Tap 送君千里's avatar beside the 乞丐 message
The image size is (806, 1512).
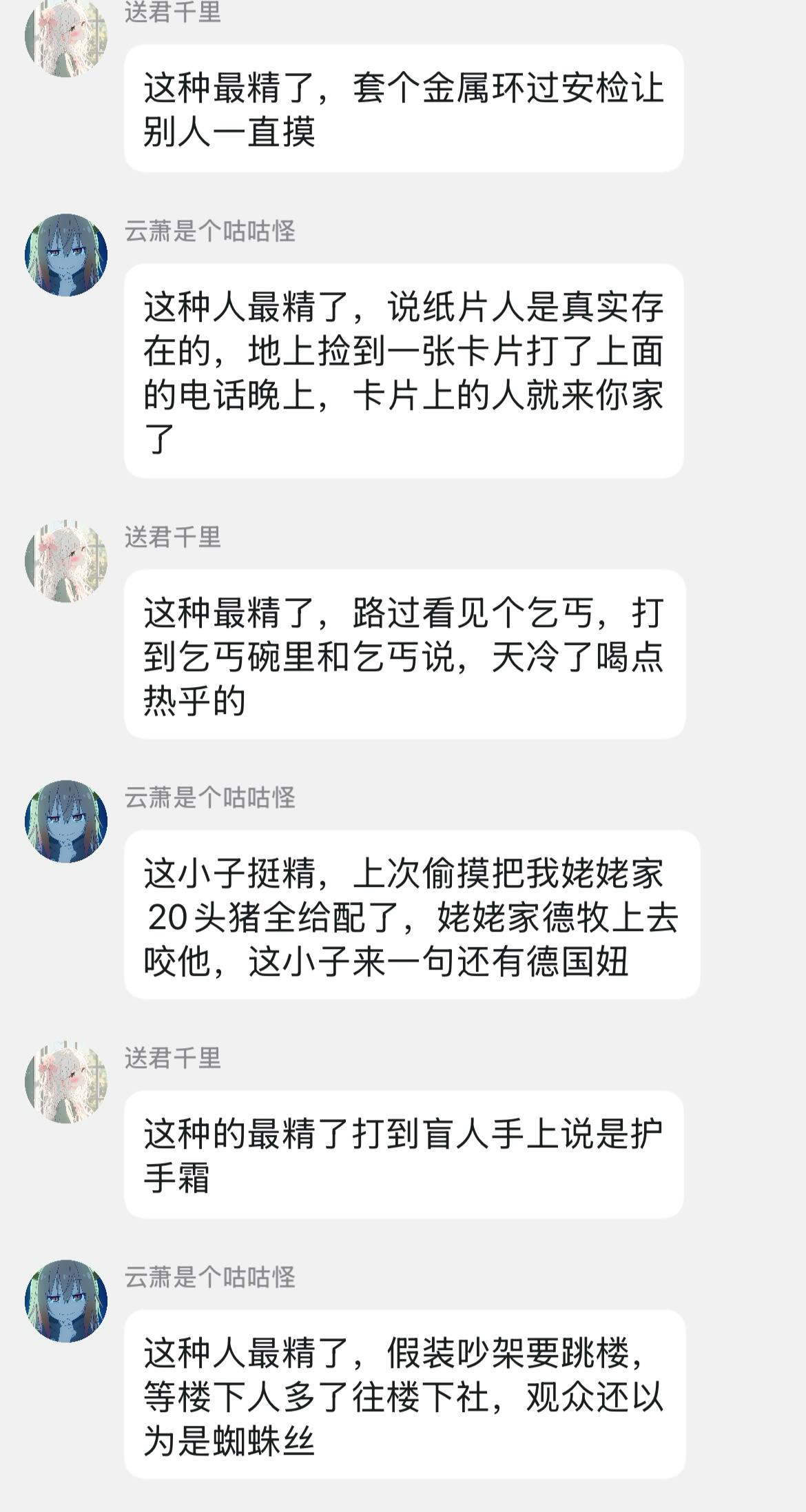coord(66,561)
